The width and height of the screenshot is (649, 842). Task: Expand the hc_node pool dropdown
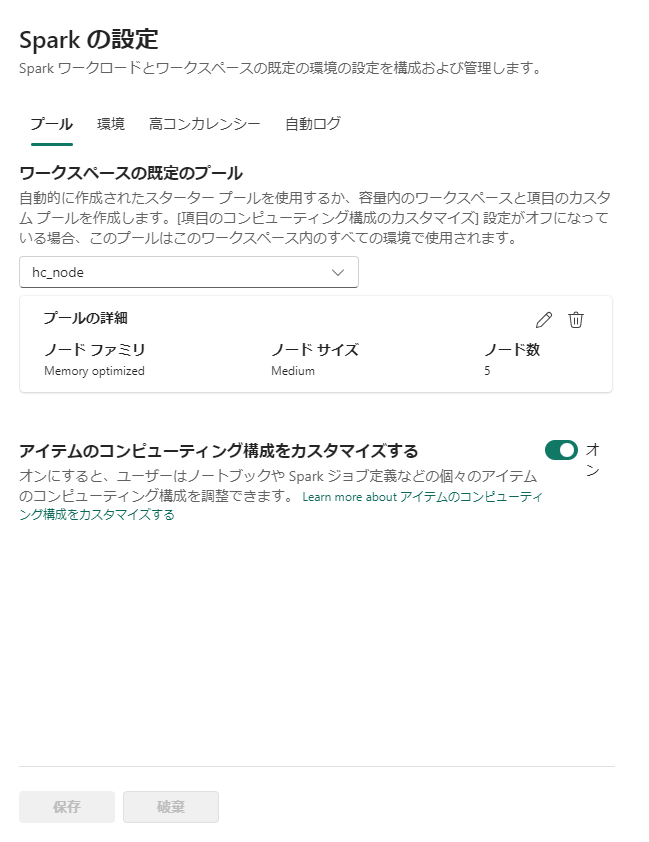pos(189,272)
